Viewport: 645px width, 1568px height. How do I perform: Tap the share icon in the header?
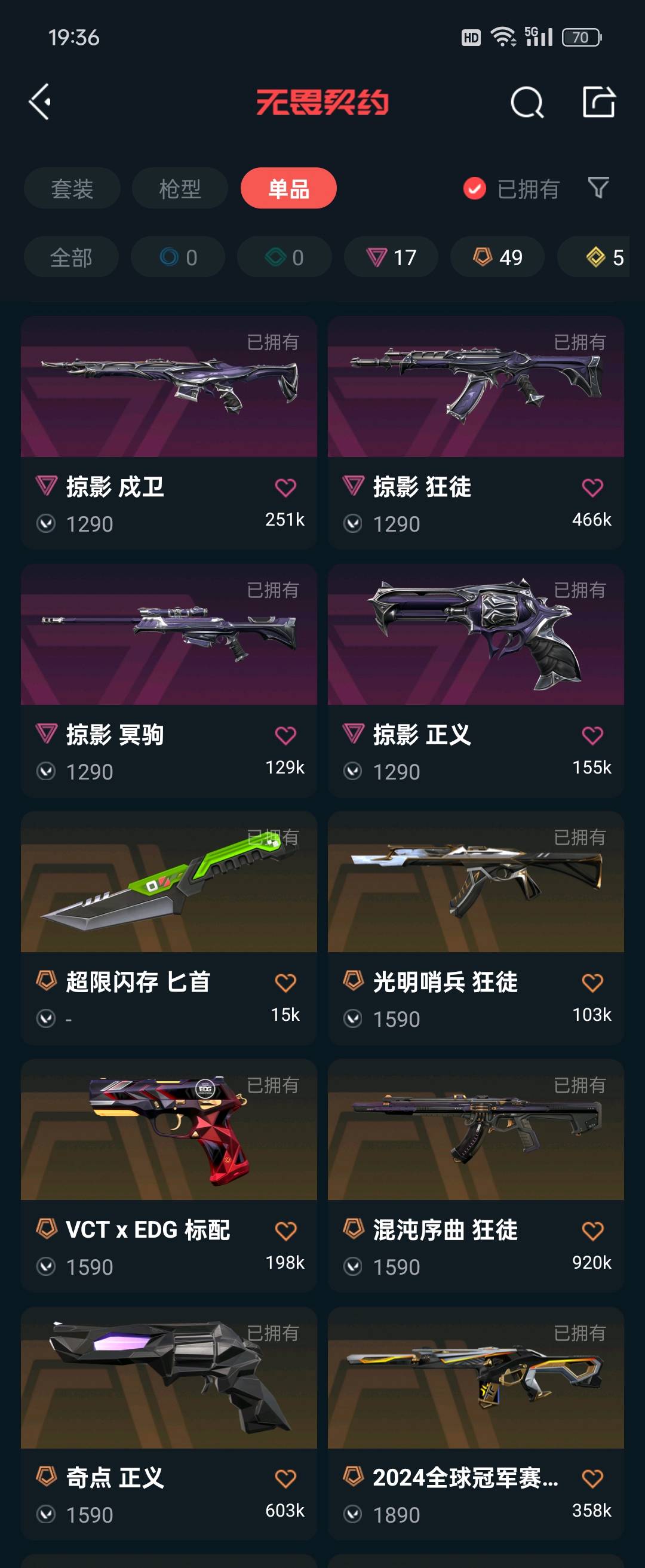coord(599,102)
